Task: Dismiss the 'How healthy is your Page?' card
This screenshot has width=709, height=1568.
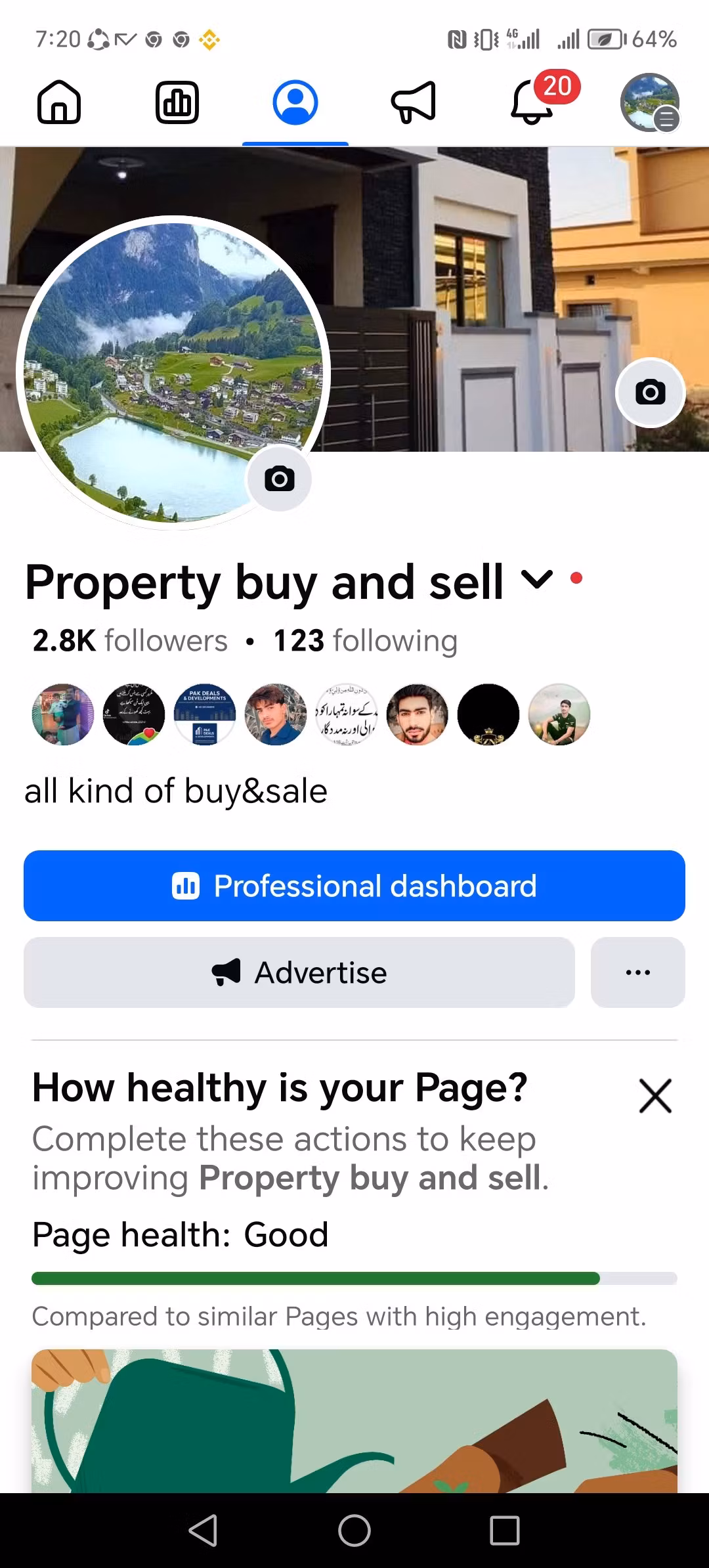Action: pos(655,1096)
